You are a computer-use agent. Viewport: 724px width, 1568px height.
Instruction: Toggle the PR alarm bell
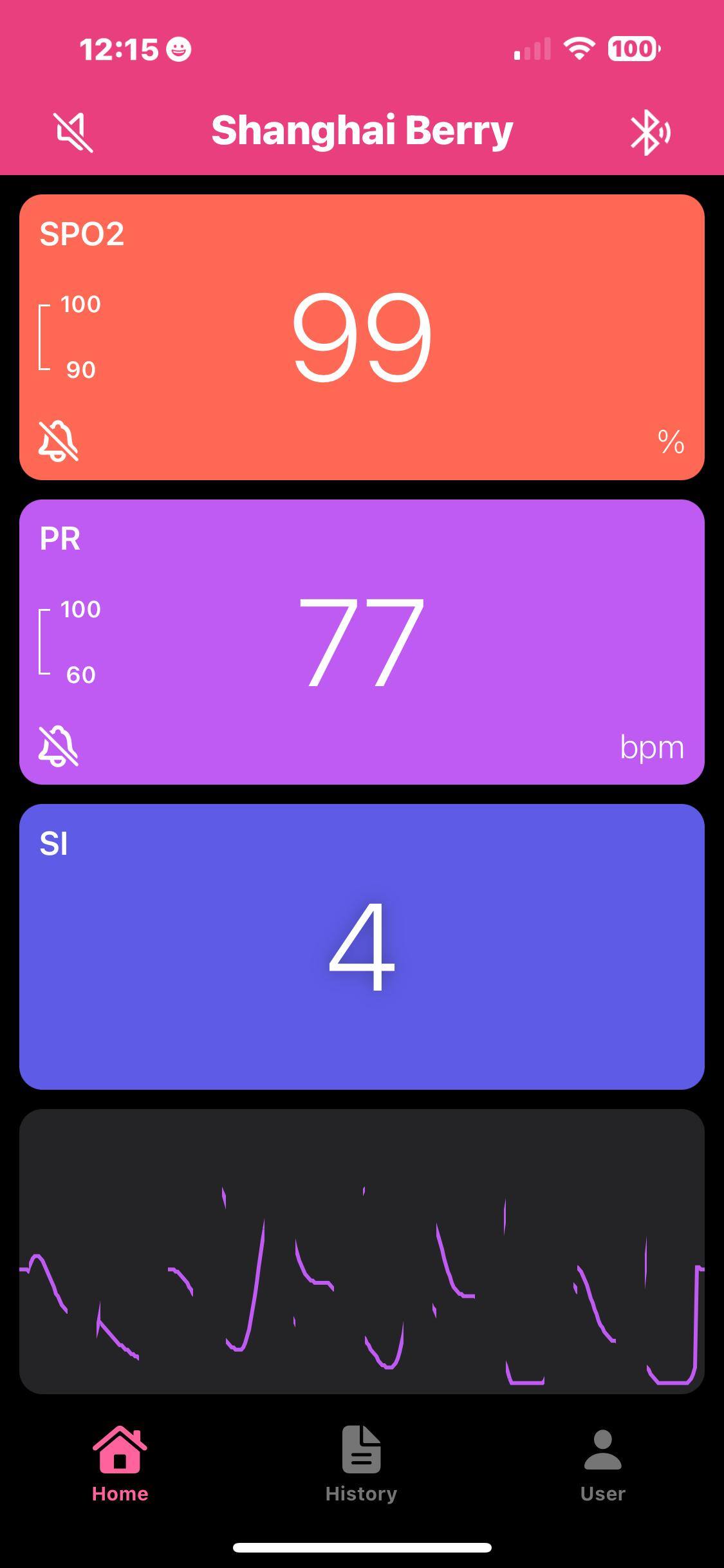click(59, 746)
